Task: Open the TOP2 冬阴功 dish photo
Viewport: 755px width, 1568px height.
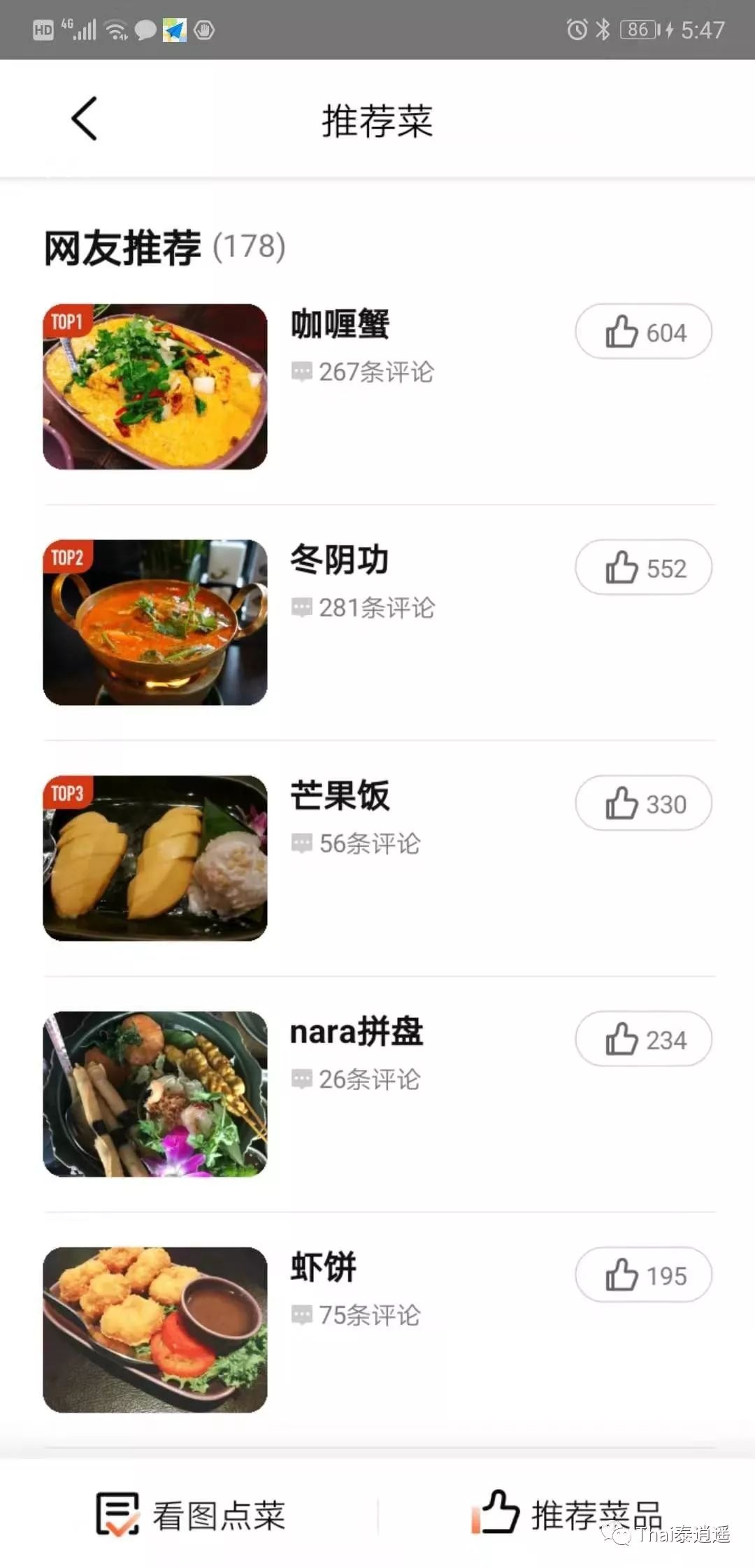Action: (x=155, y=622)
